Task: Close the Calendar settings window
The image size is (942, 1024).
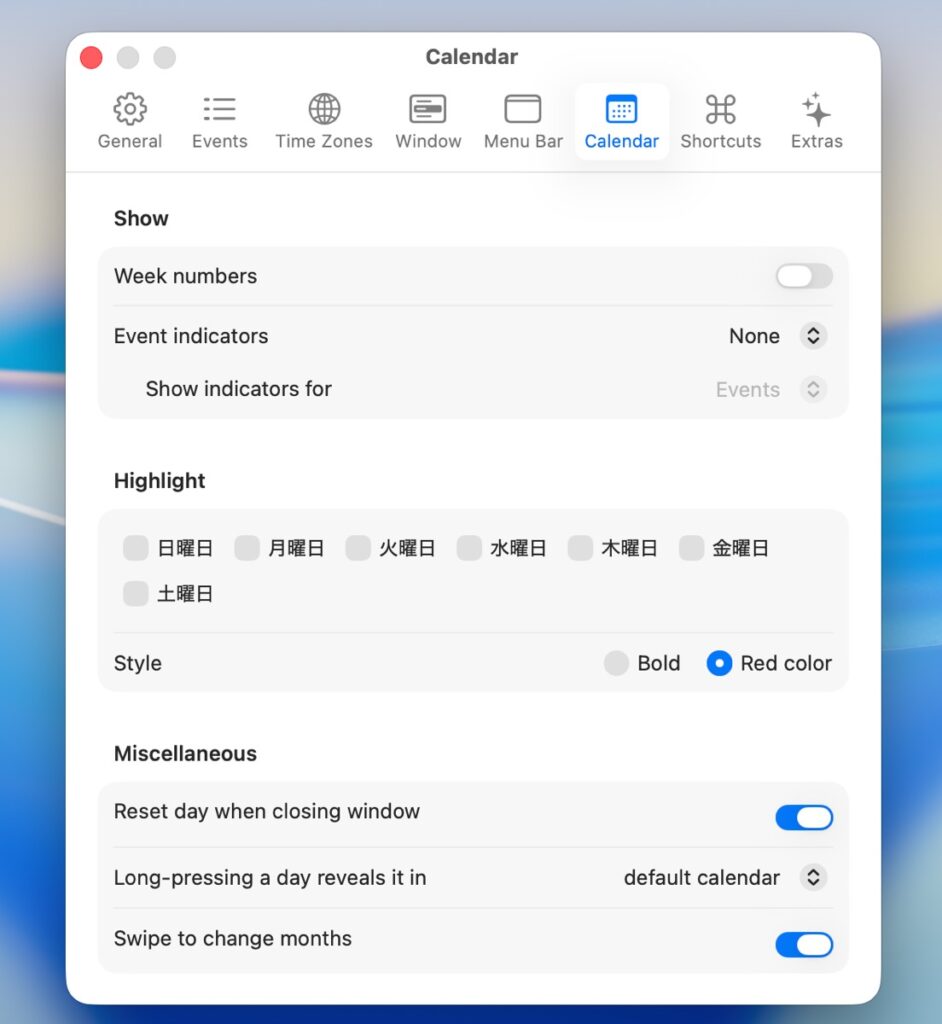Action: pos(91,58)
